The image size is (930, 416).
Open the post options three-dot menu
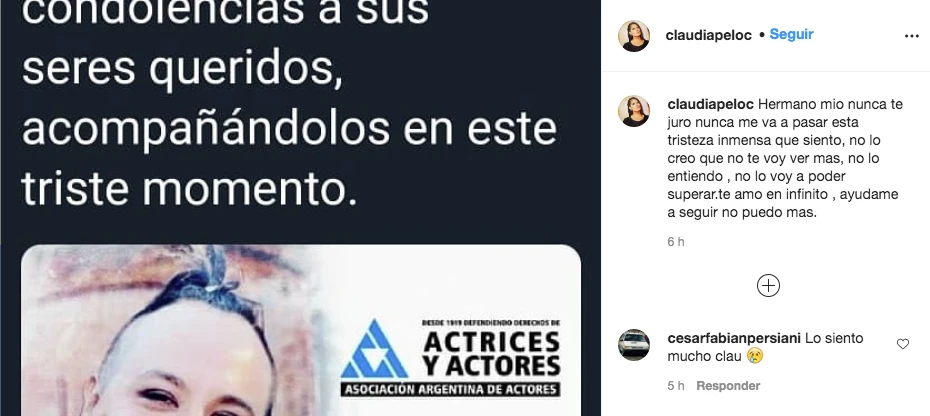[911, 35]
